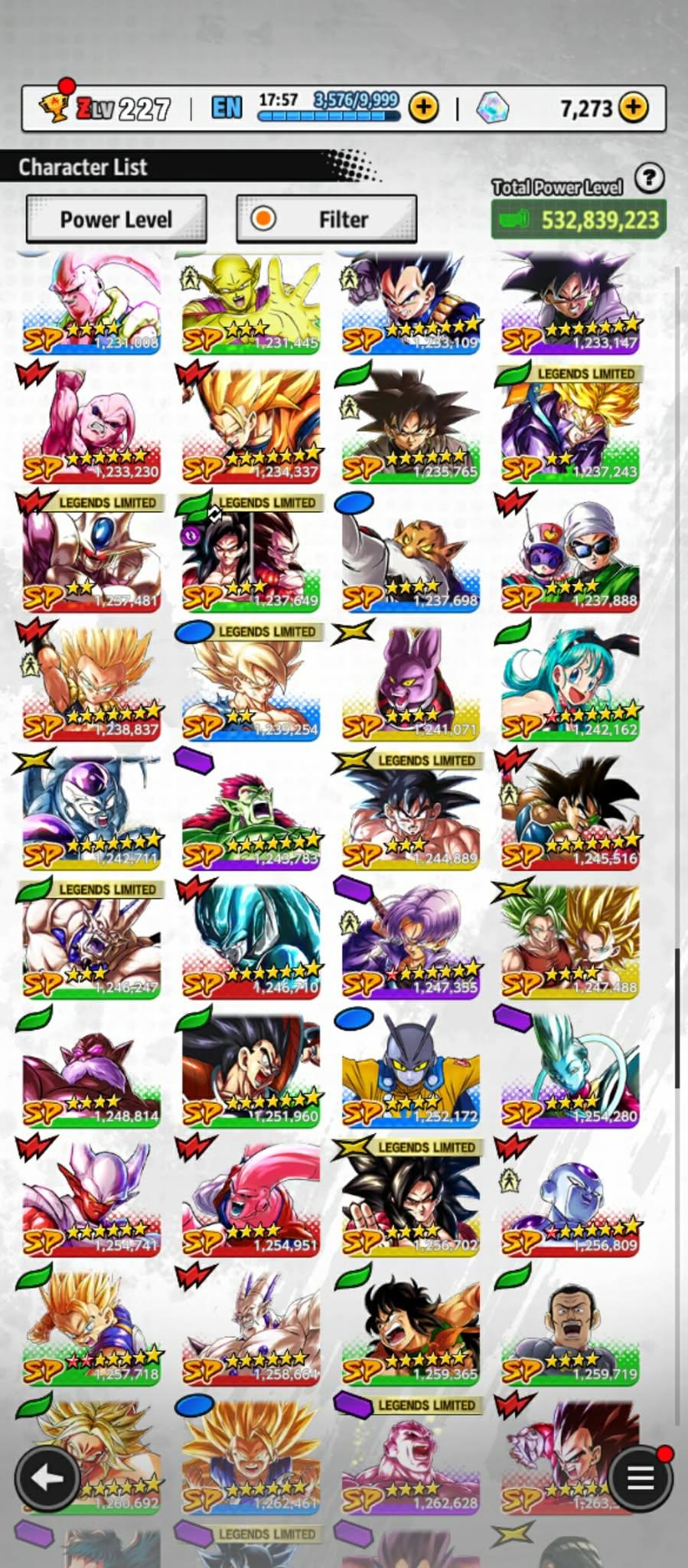Open character with power 1,254,951
The image size is (688, 1568).
coord(251,1199)
